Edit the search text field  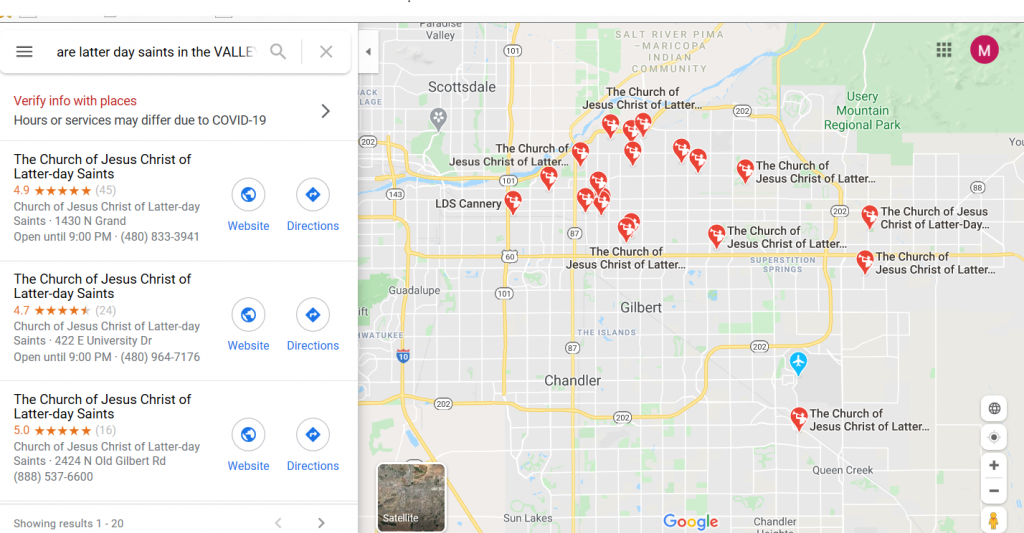click(155, 52)
